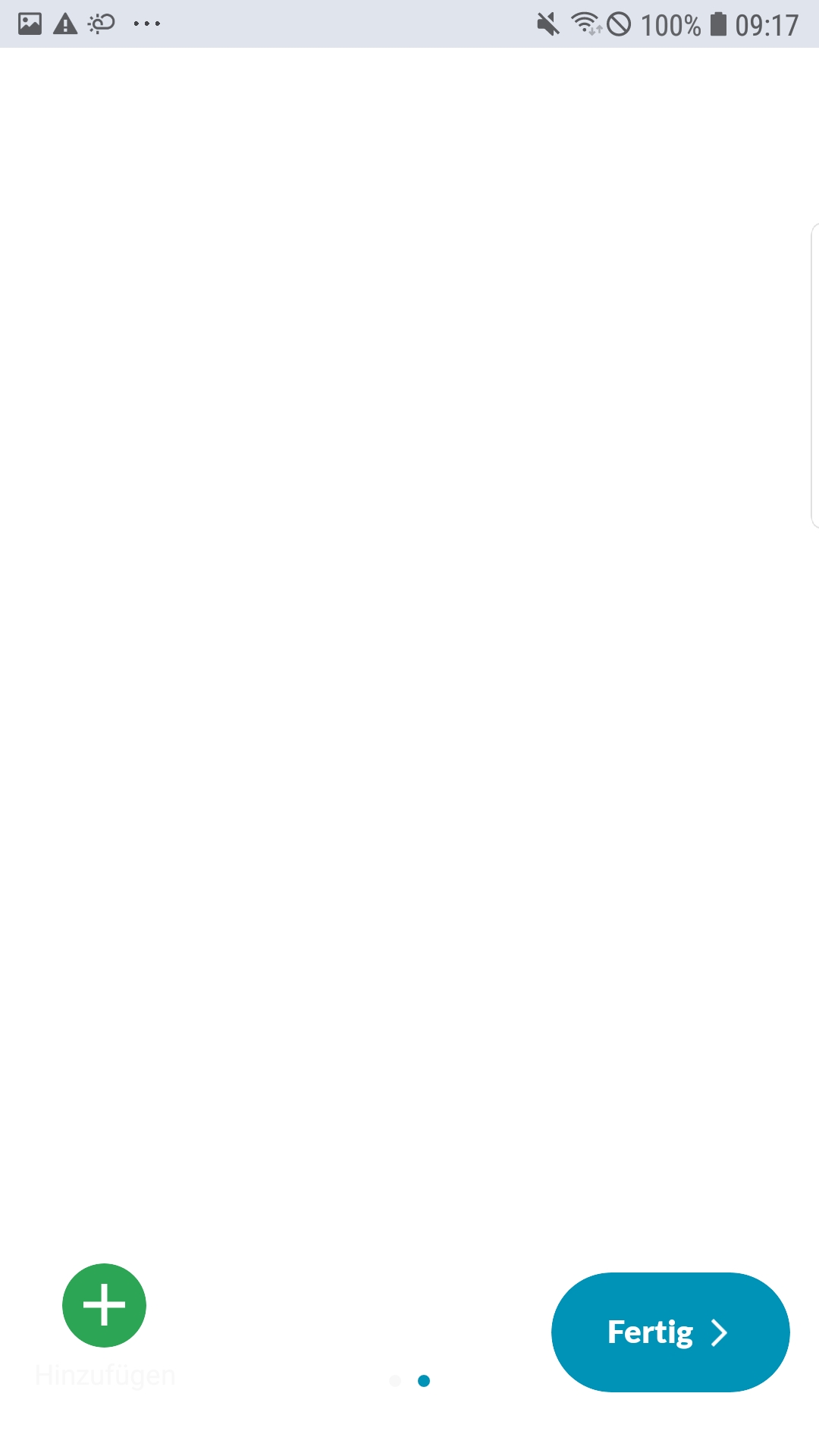Viewport: 819px width, 1456px height.
Task: Tap the green plus add button
Action: click(x=104, y=1305)
